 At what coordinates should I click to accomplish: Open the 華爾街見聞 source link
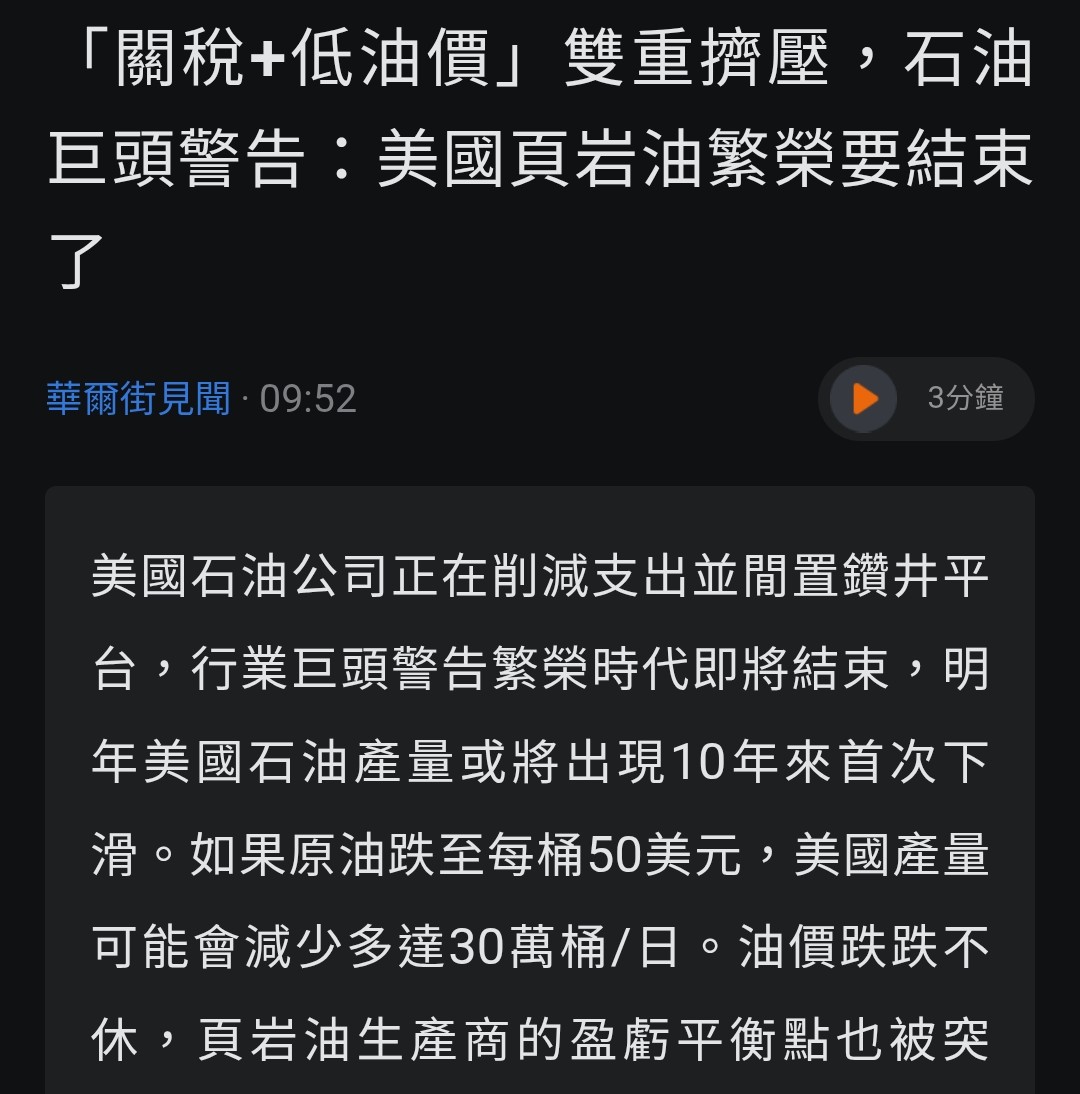click(138, 399)
